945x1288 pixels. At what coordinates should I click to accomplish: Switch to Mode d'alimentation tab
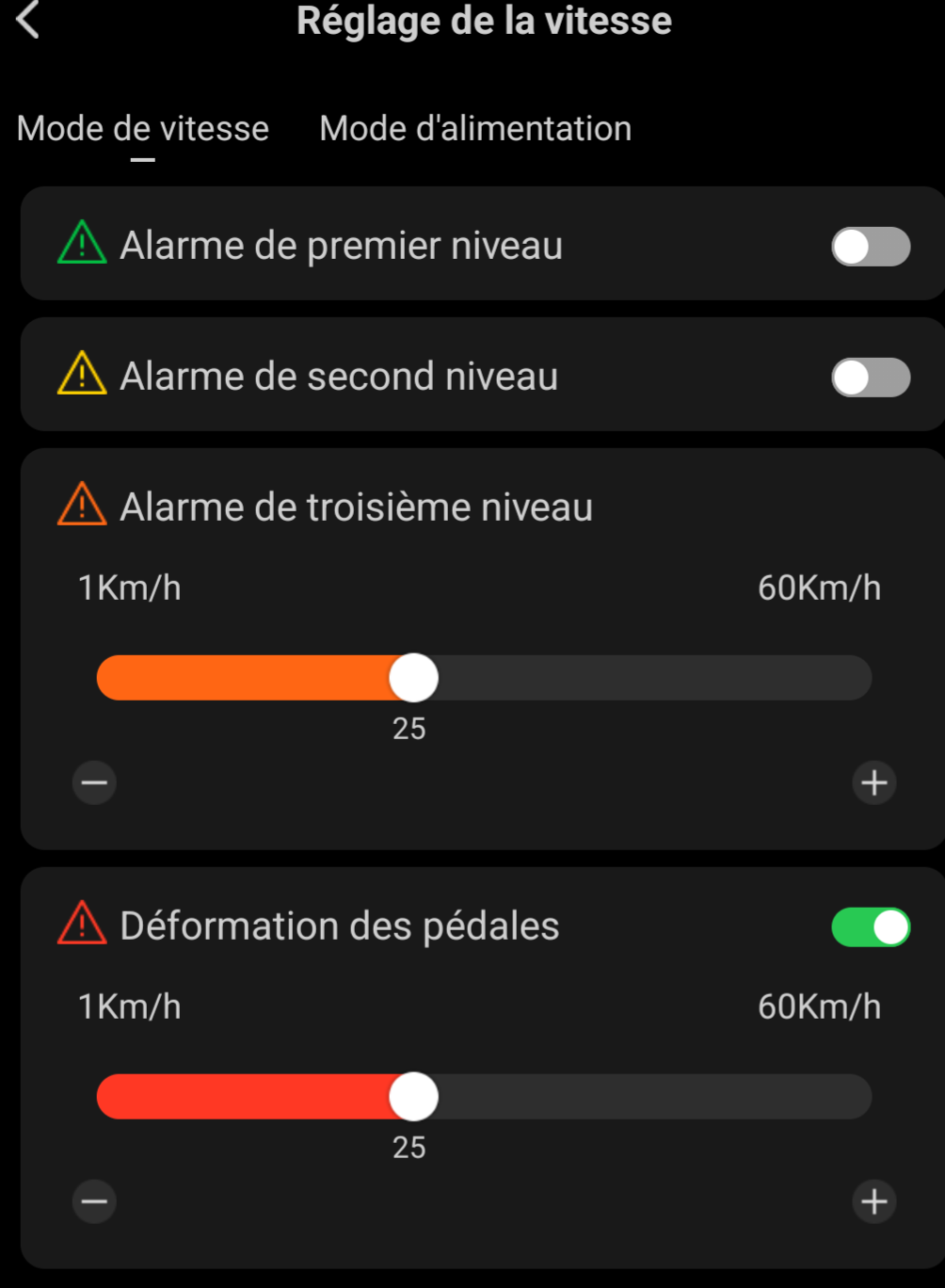[475, 128]
